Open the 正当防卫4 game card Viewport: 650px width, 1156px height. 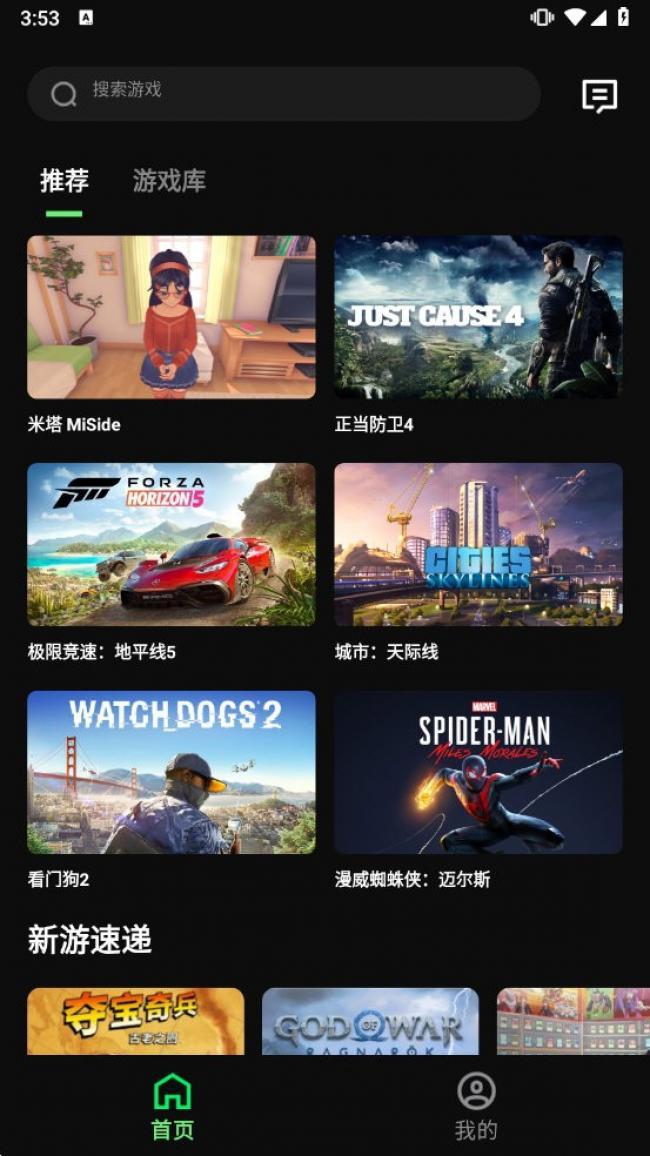pyautogui.click(x=478, y=317)
